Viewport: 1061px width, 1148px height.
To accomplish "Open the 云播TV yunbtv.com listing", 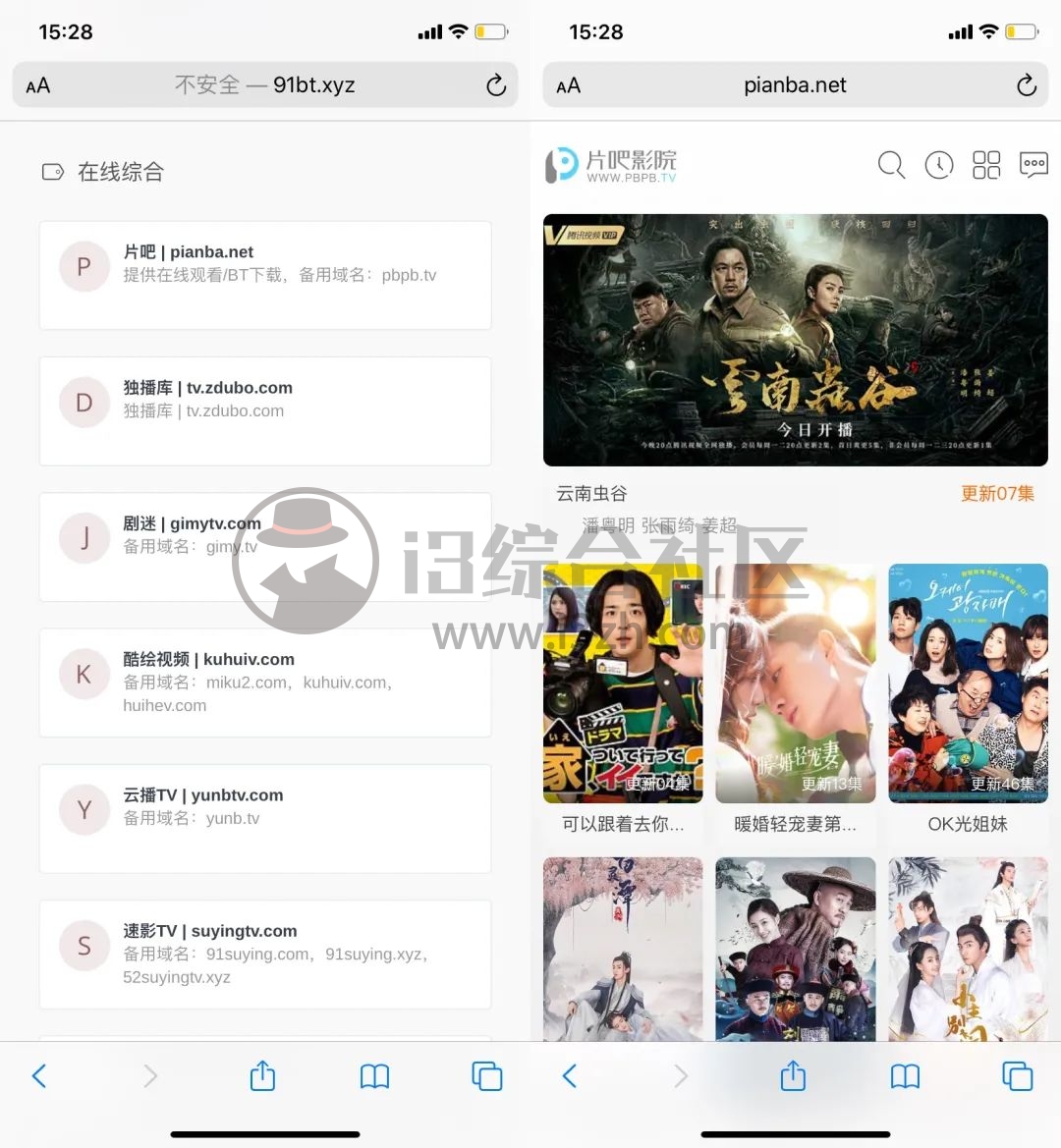I will (x=265, y=817).
